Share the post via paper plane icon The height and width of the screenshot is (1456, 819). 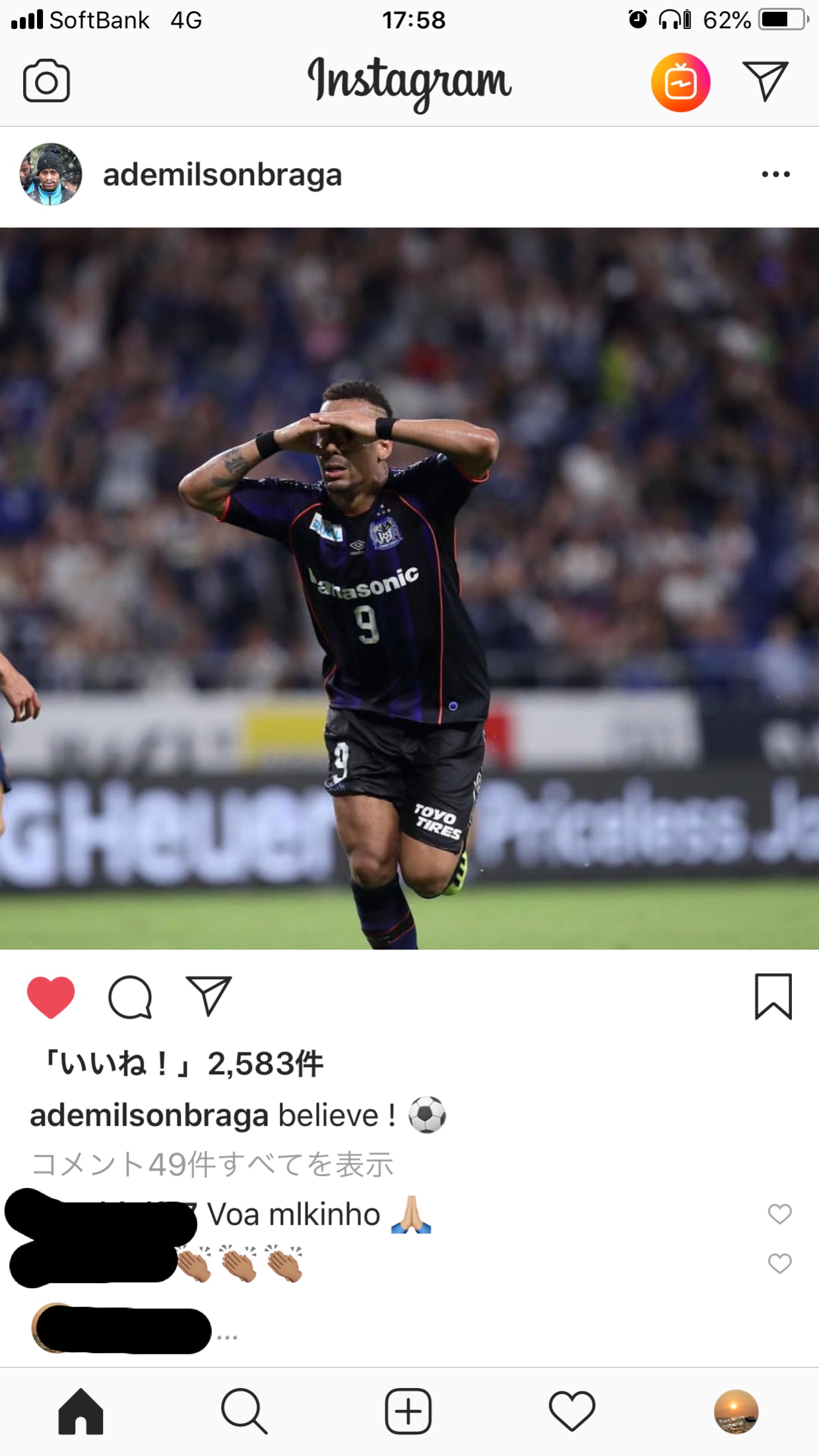209,995
